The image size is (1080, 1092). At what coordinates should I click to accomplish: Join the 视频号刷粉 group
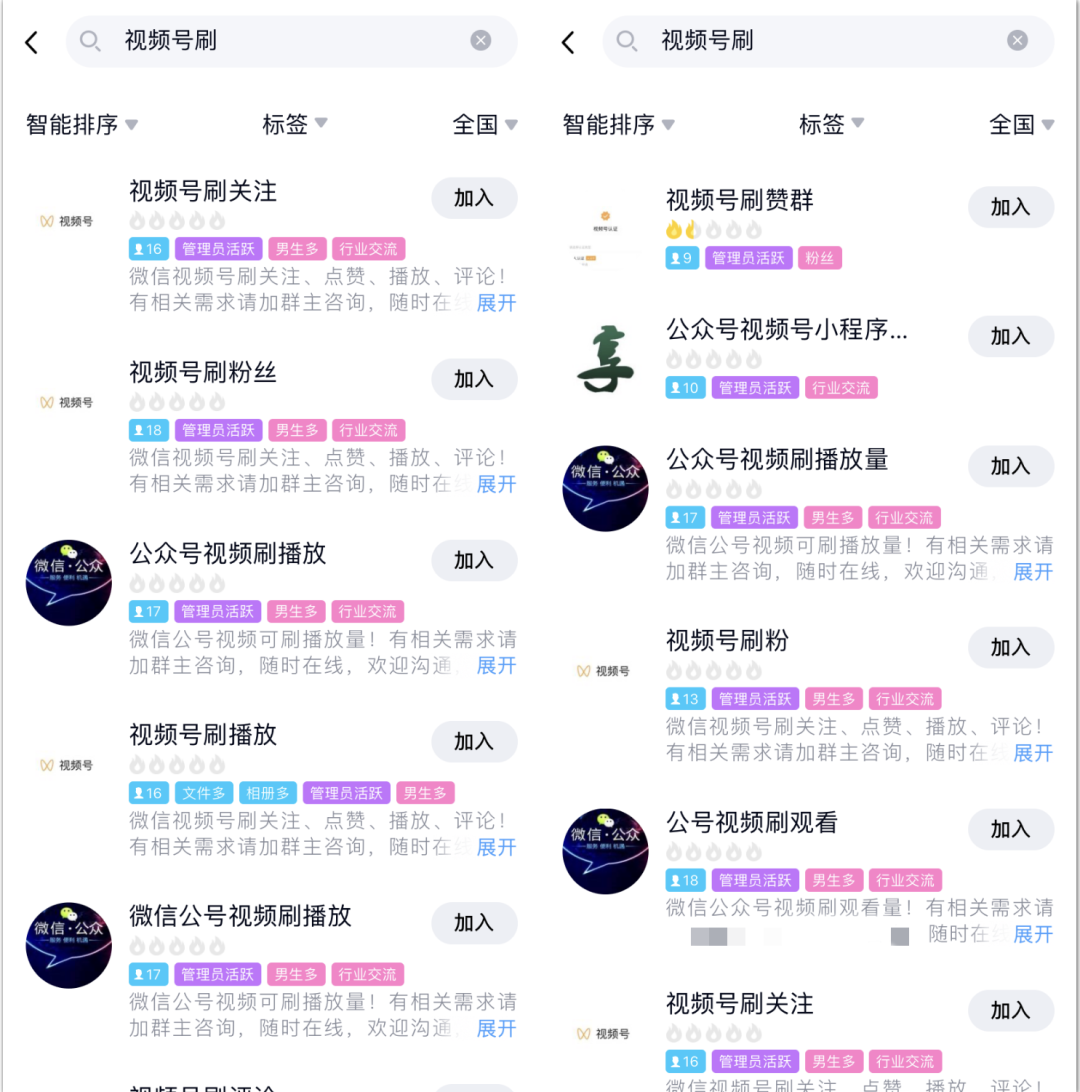(x=1010, y=647)
